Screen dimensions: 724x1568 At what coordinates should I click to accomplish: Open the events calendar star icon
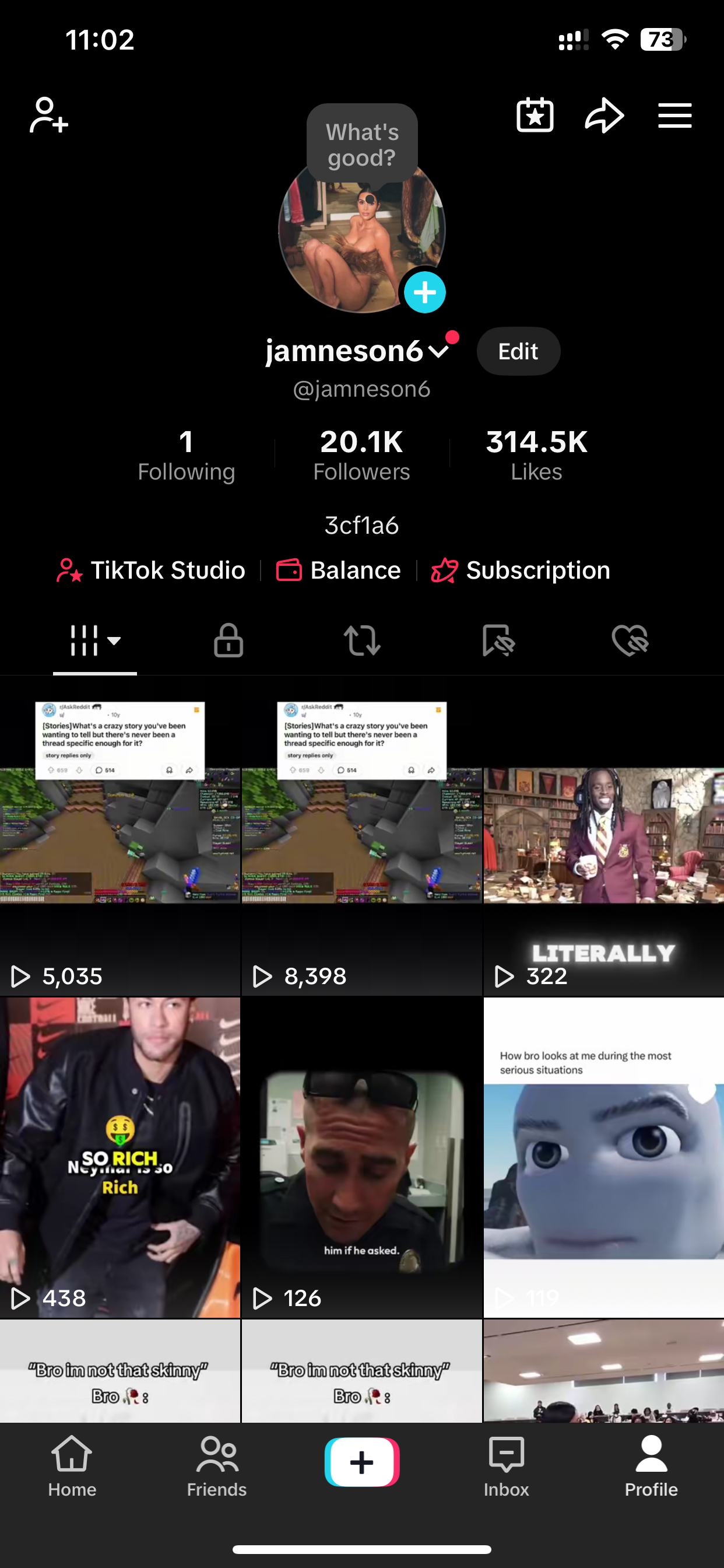pyautogui.click(x=535, y=115)
